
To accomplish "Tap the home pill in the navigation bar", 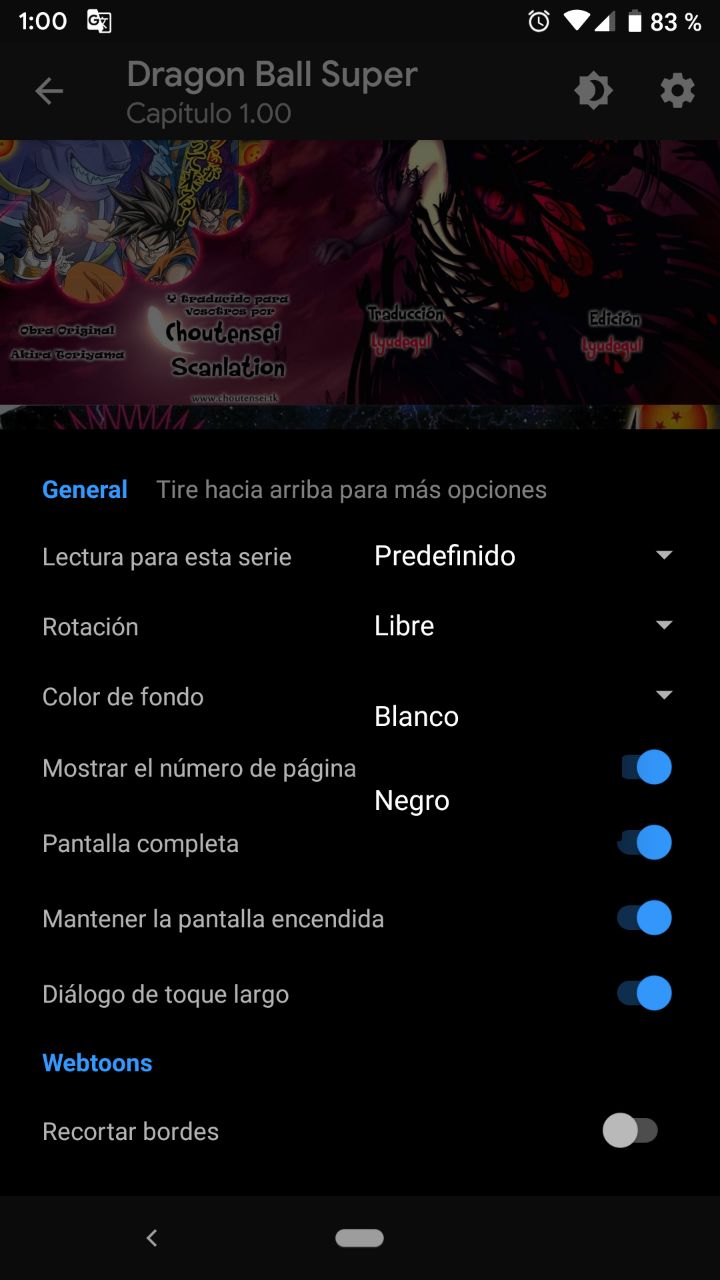I will point(360,1238).
